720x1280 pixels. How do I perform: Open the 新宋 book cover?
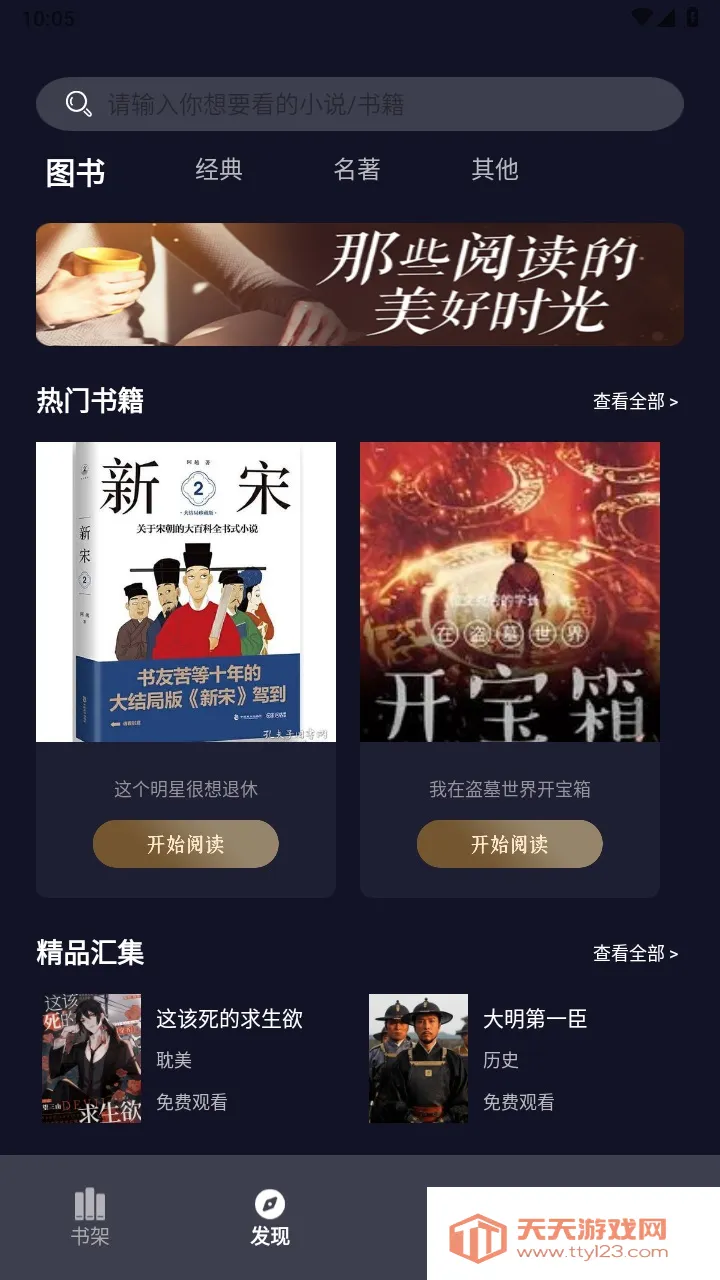click(186, 592)
